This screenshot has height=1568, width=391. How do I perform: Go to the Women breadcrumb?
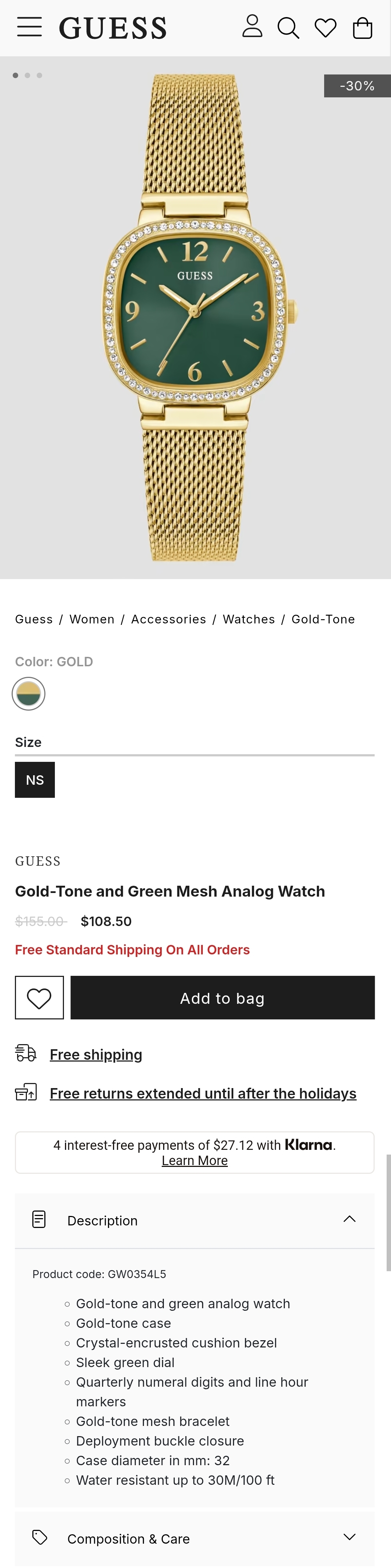[x=92, y=619]
